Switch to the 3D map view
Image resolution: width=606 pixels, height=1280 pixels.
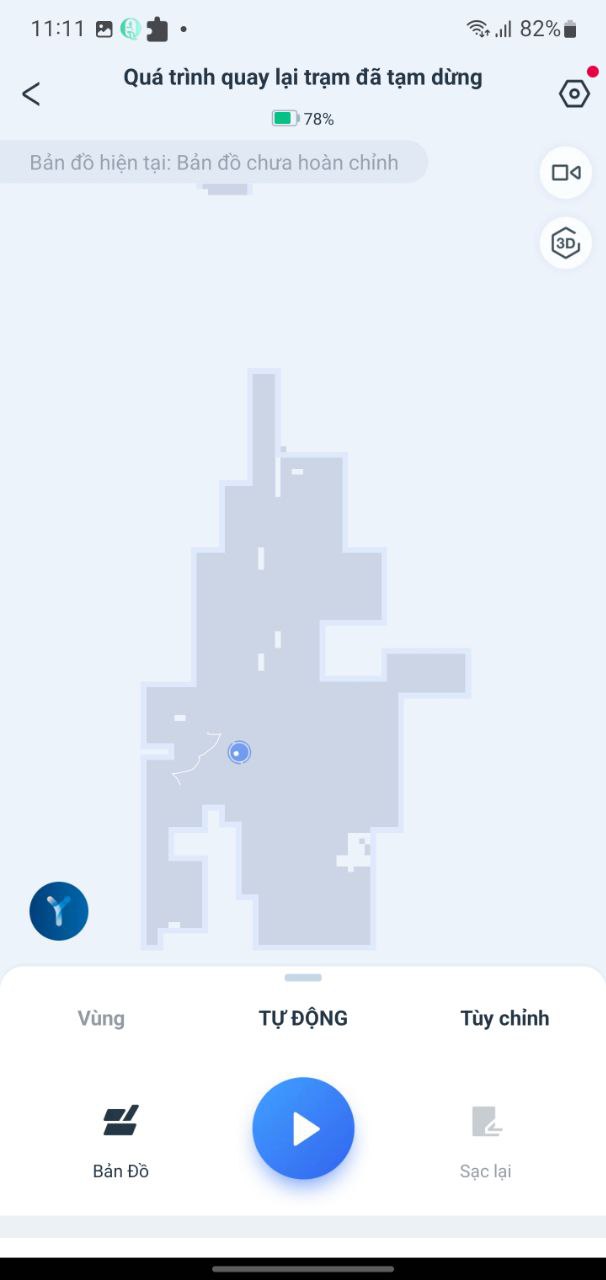pyautogui.click(x=566, y=243)
